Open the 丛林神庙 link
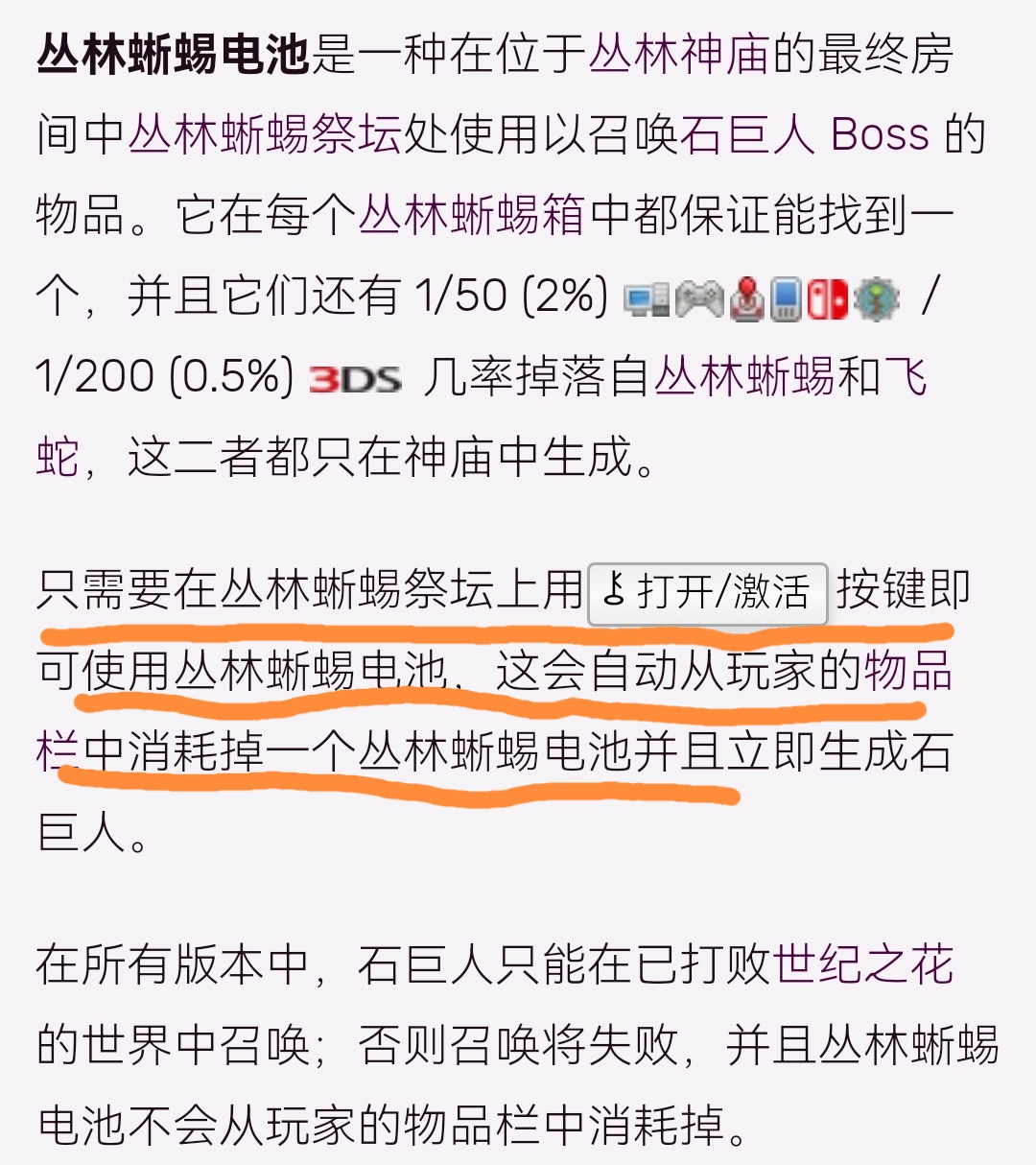Viewport: 1036px width, 1165px height. coord(679,55)
